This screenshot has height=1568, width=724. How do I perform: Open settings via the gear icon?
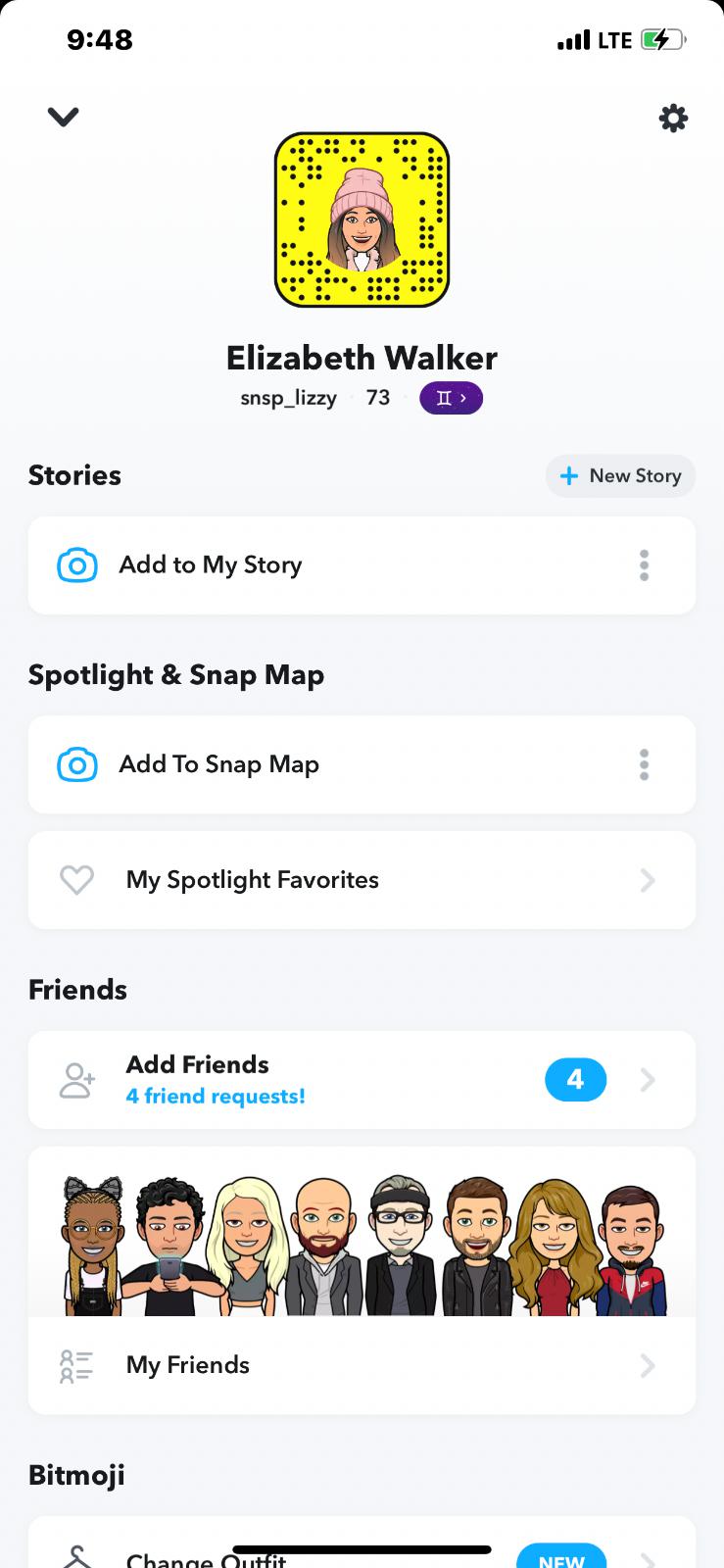coord(673,119)
